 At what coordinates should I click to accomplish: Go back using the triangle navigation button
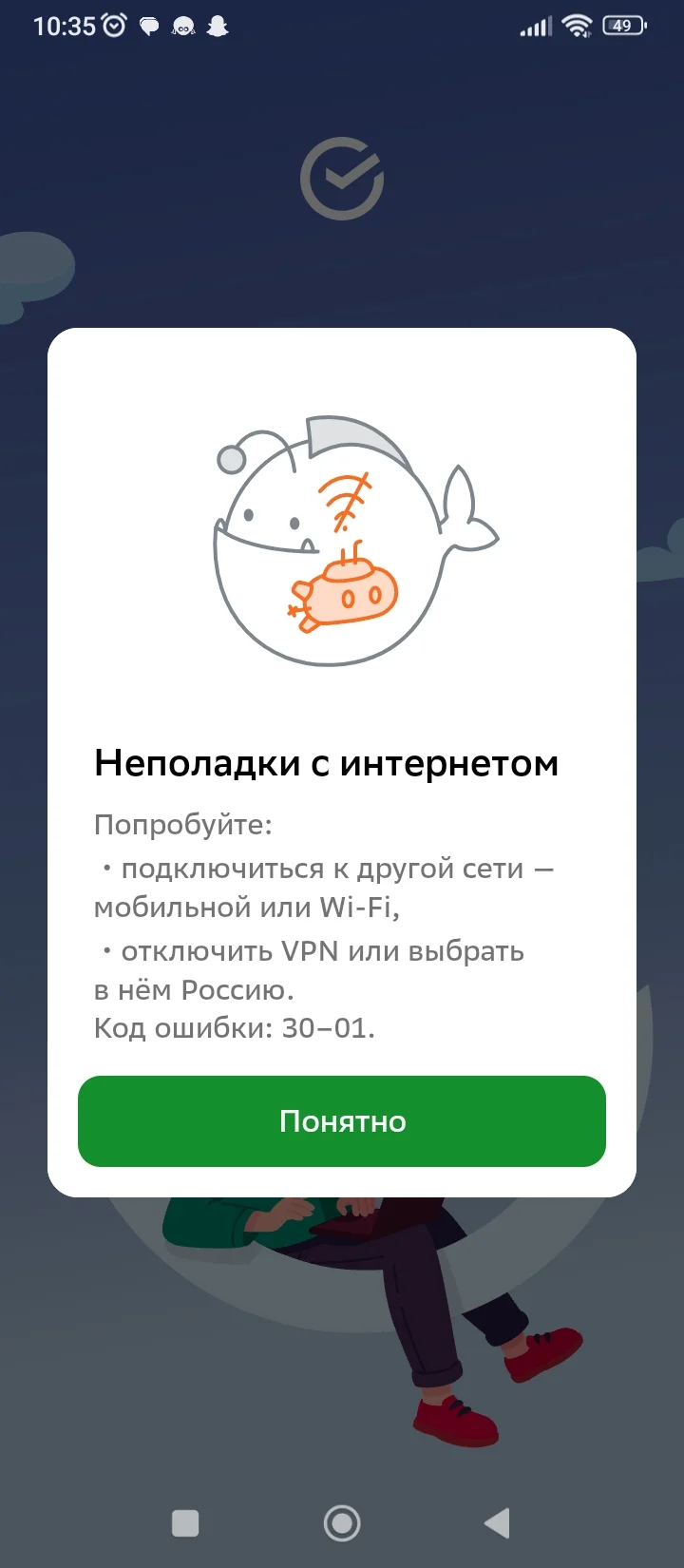coord(497,1521)
